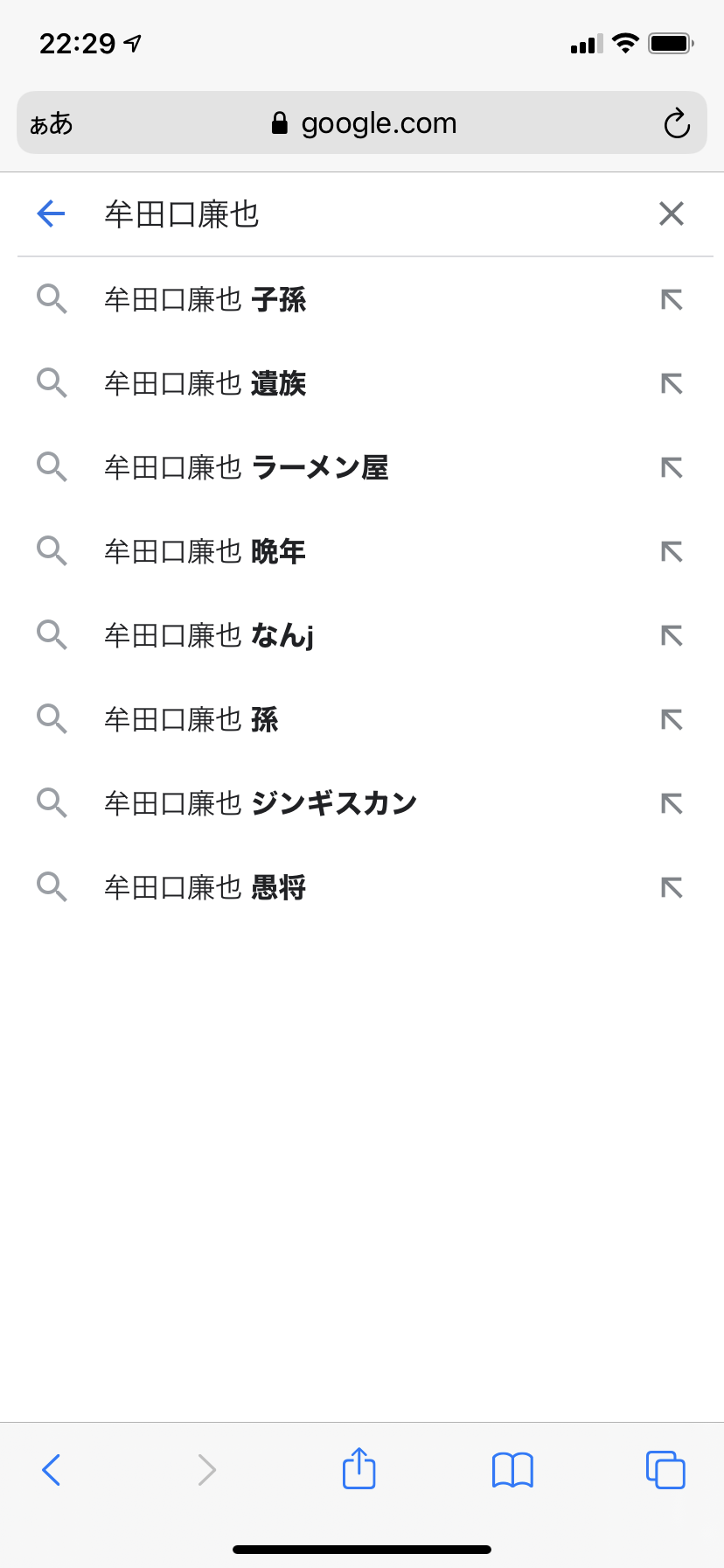Choose the suggestion 牟田口廉也 晩年

point(362,551)
